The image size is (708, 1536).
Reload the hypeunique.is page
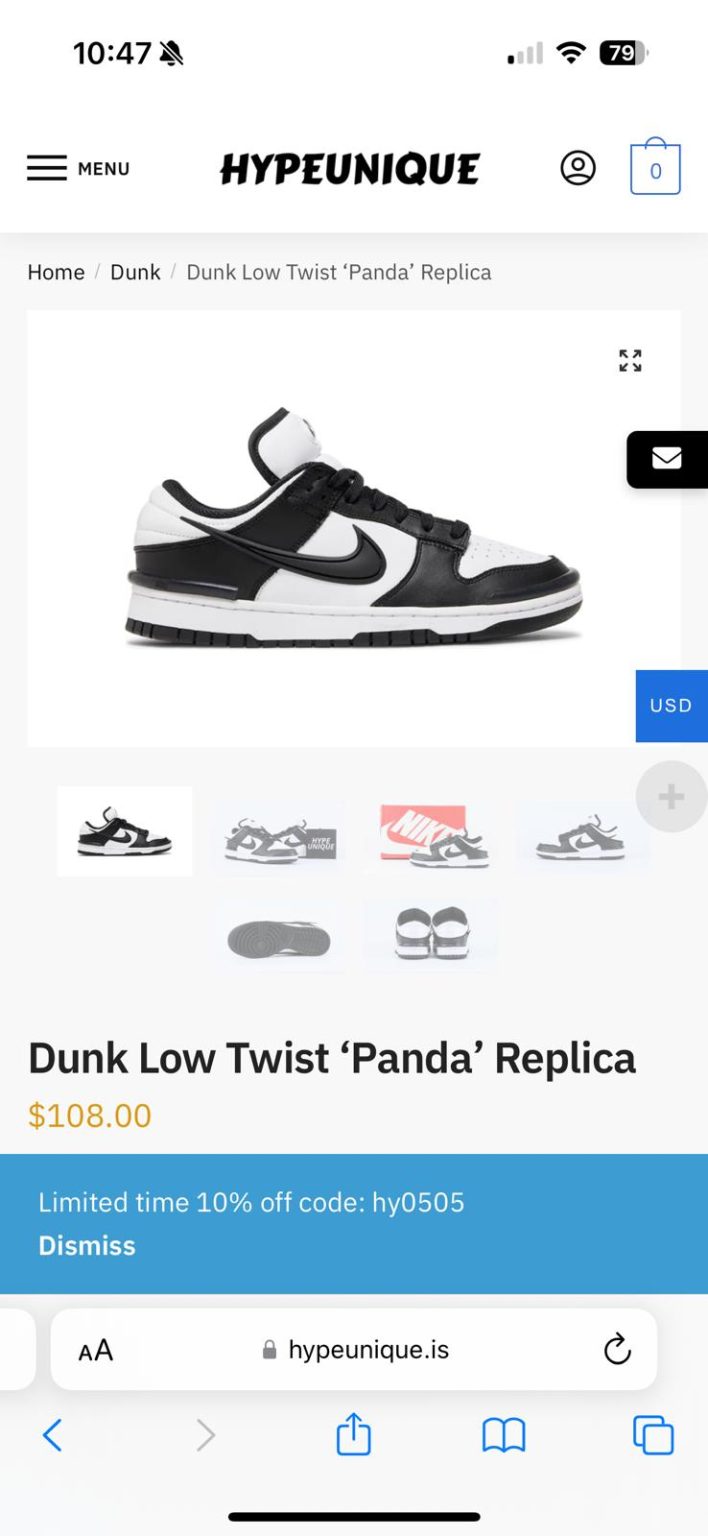click(617, 1350)
